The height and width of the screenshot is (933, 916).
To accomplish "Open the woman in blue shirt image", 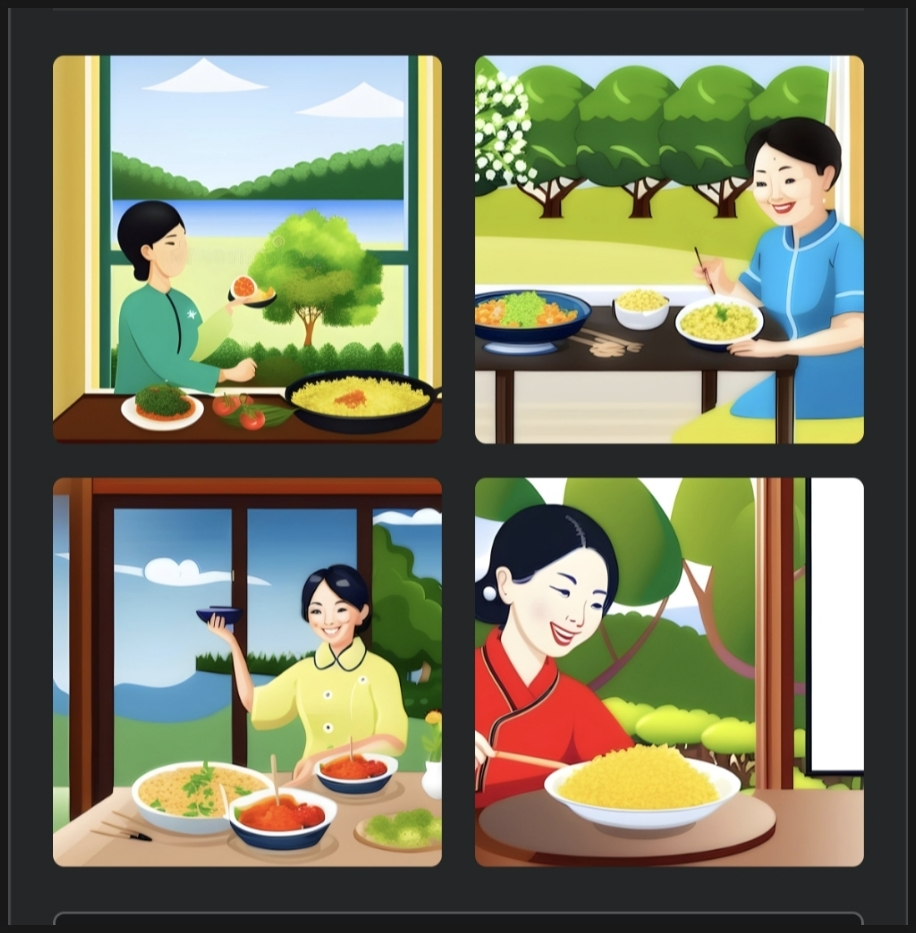I will tap(669, 249).
